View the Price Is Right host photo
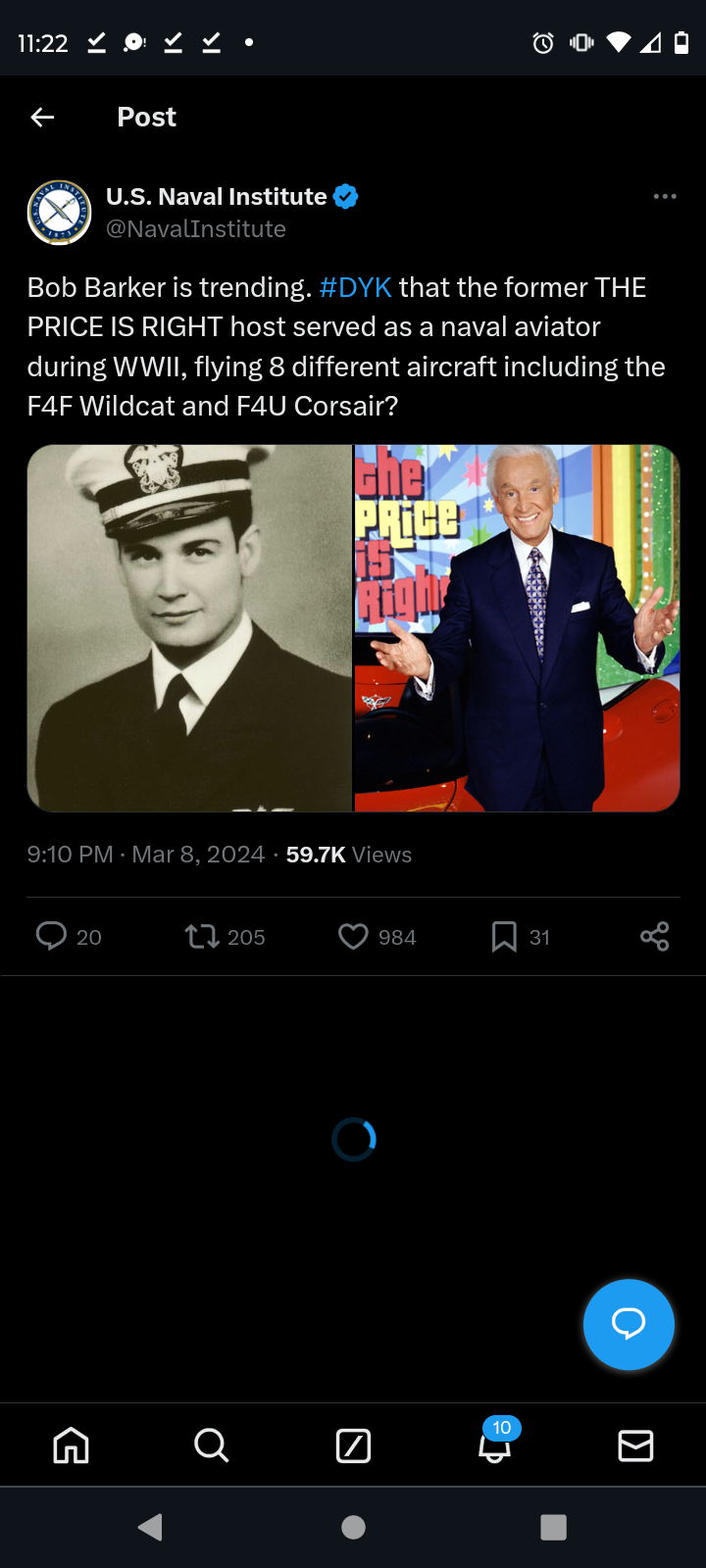This screenshot has width=706, height=1568. (x=517, y=628)
